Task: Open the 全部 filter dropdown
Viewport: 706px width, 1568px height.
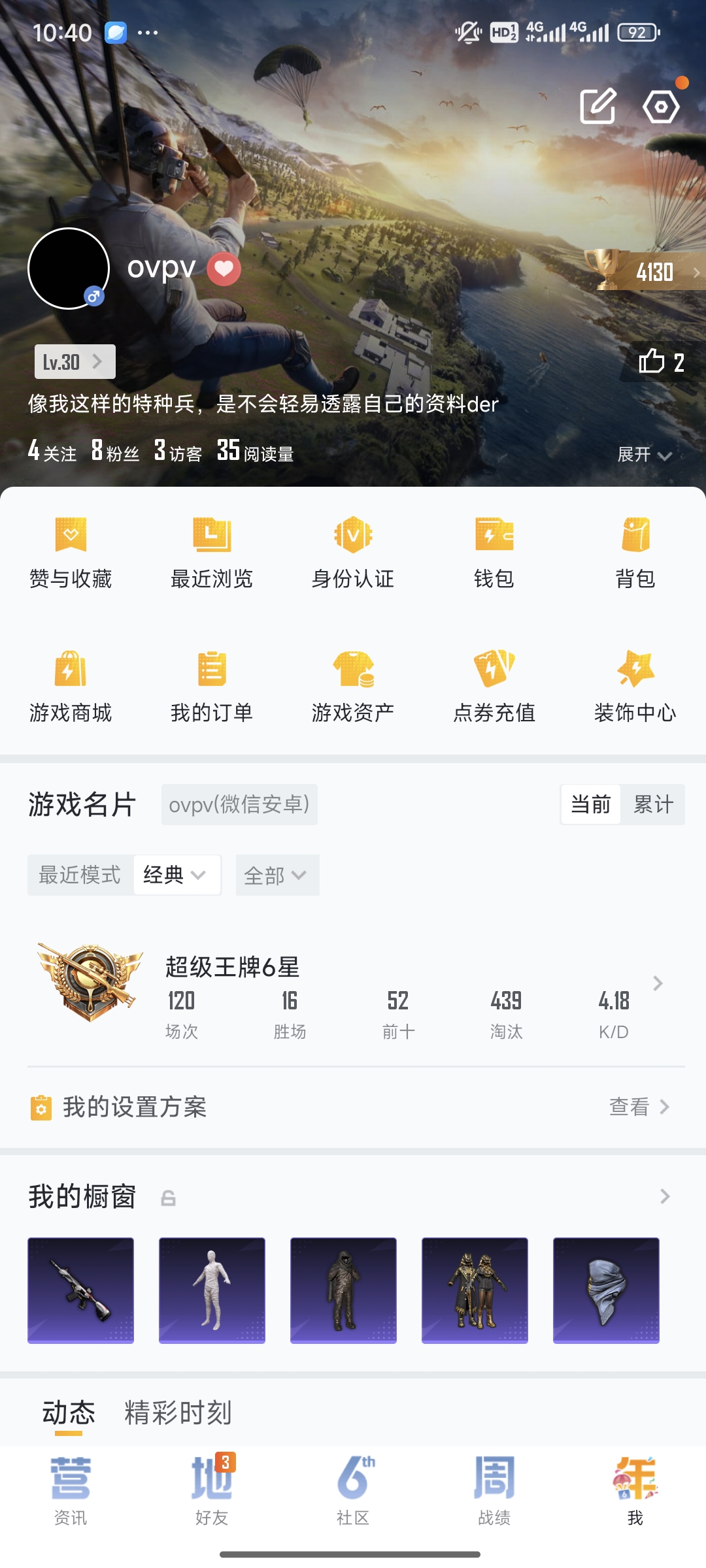Action: click(x=277, y=875)
